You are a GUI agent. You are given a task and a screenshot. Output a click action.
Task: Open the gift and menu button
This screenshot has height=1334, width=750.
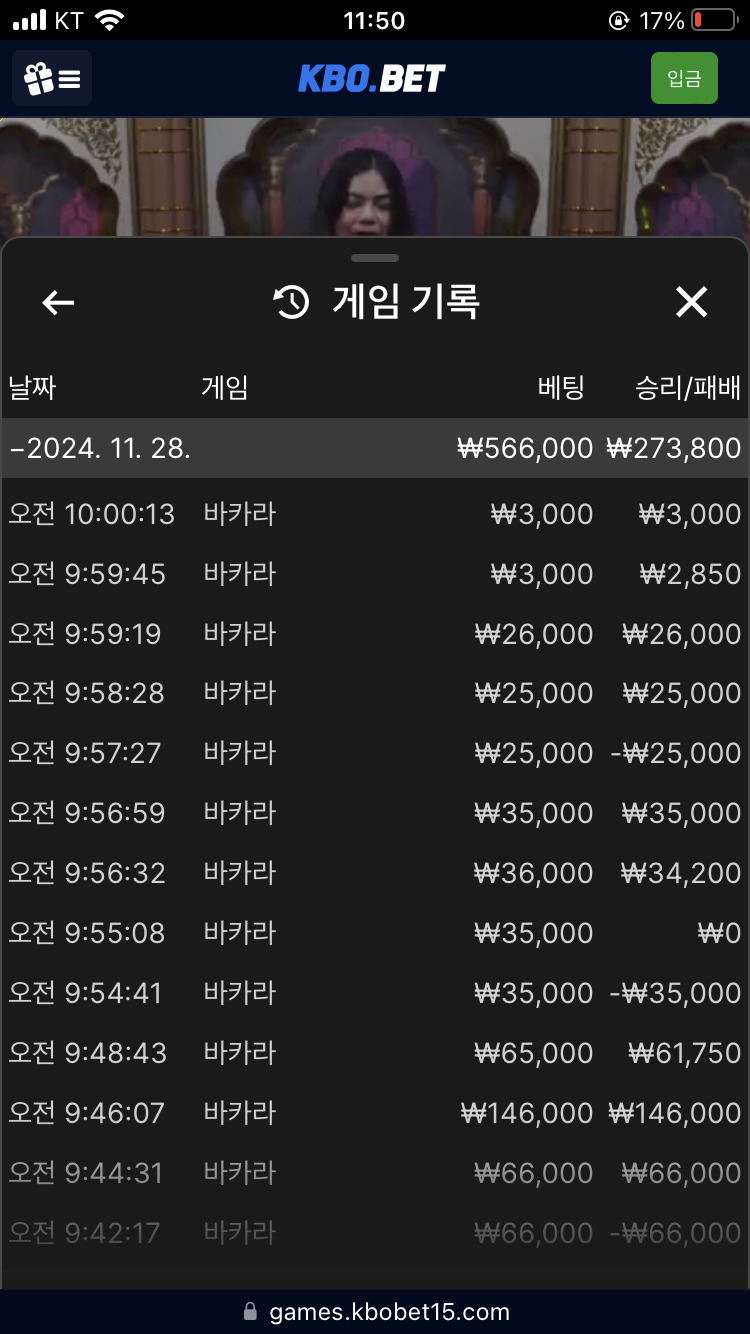(x=52, y=78)
